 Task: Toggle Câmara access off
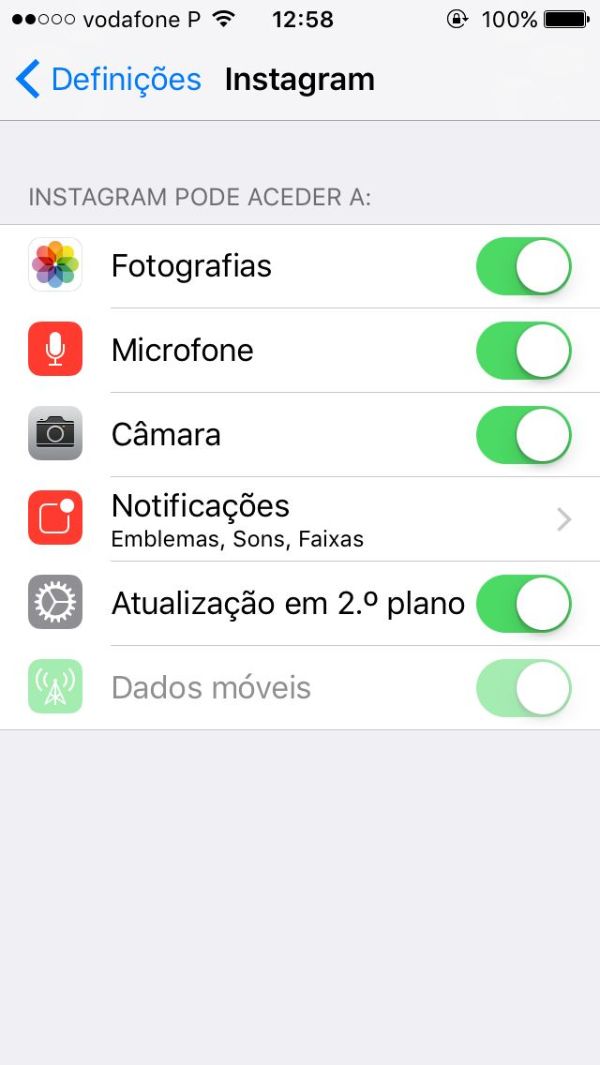pos(523,435)
